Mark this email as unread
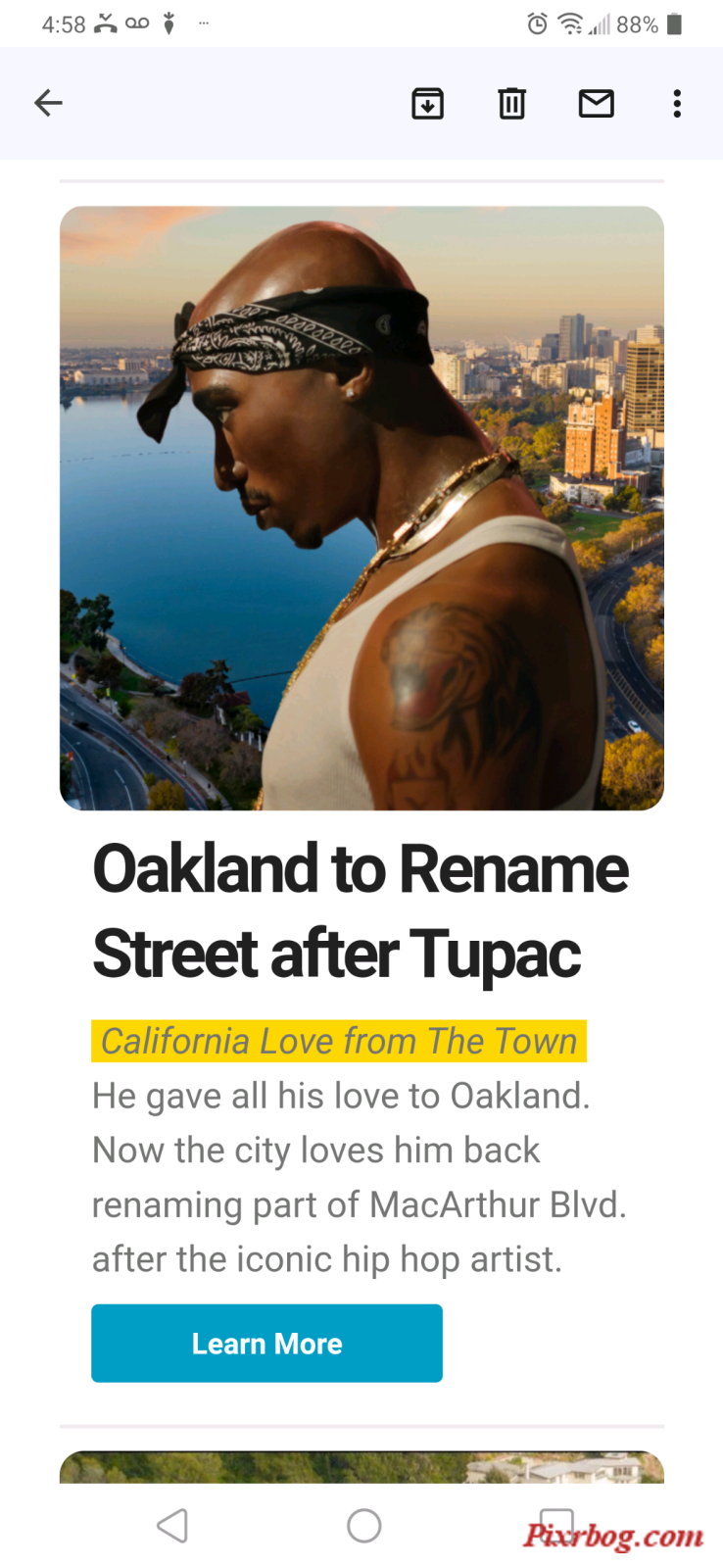Viewport: 723px width, 1568px height. point(596,103)
